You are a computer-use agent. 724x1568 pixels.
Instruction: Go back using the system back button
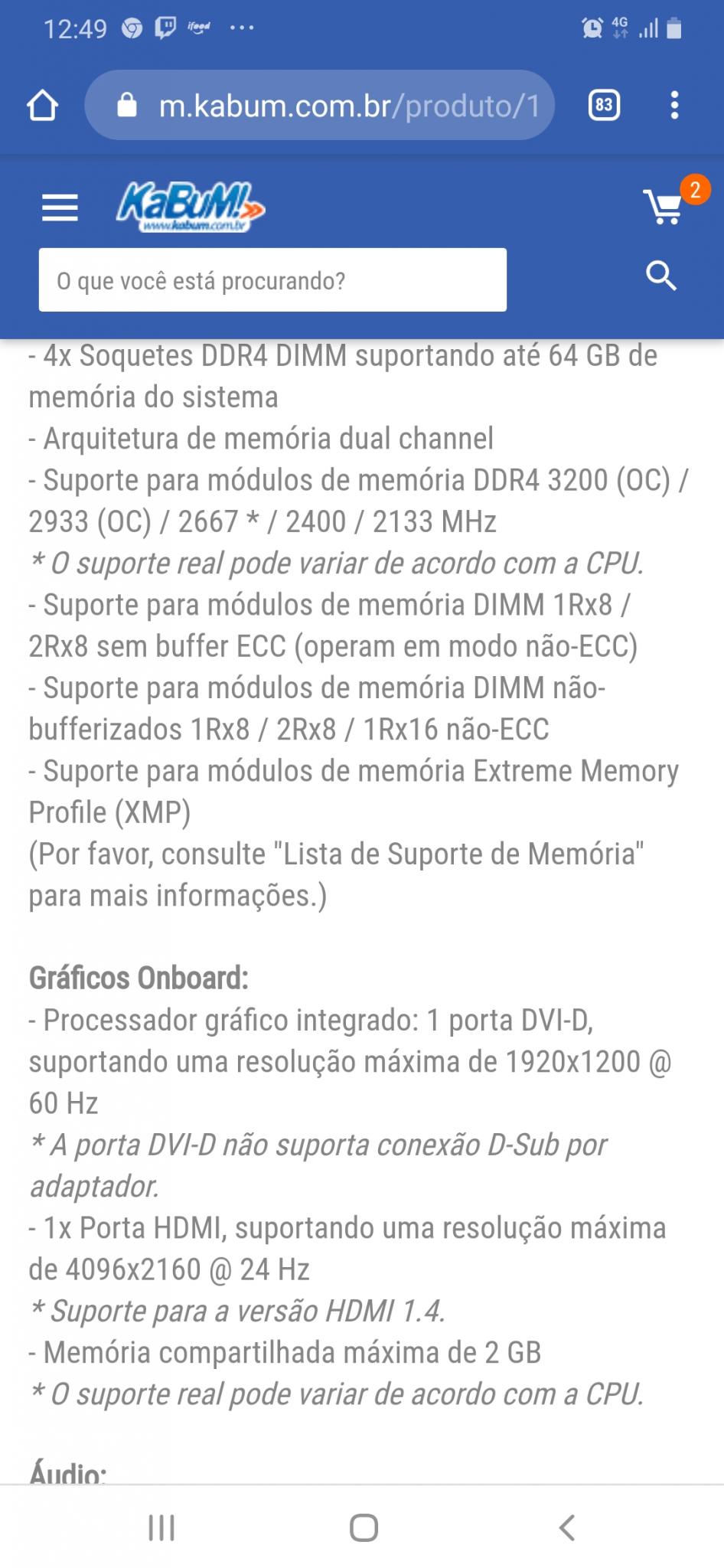566,1527
